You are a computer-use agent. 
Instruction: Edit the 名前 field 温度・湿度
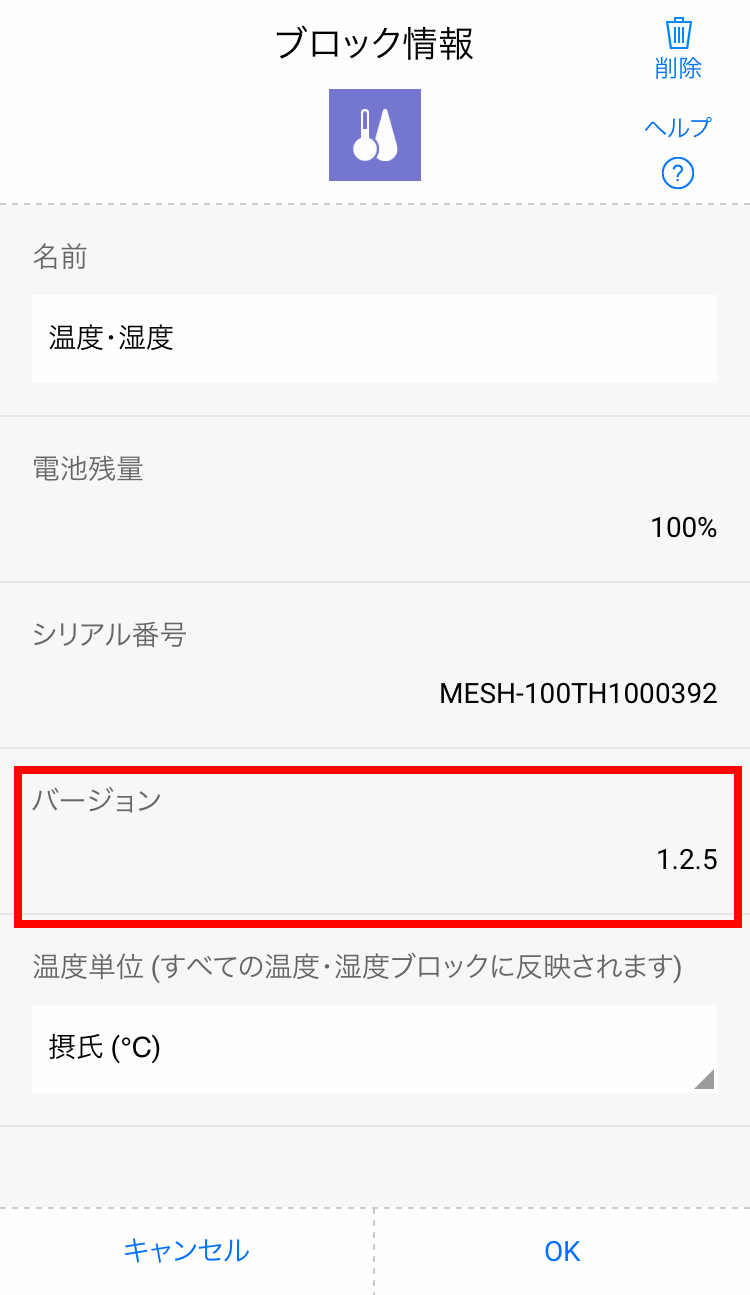[374, 339]
